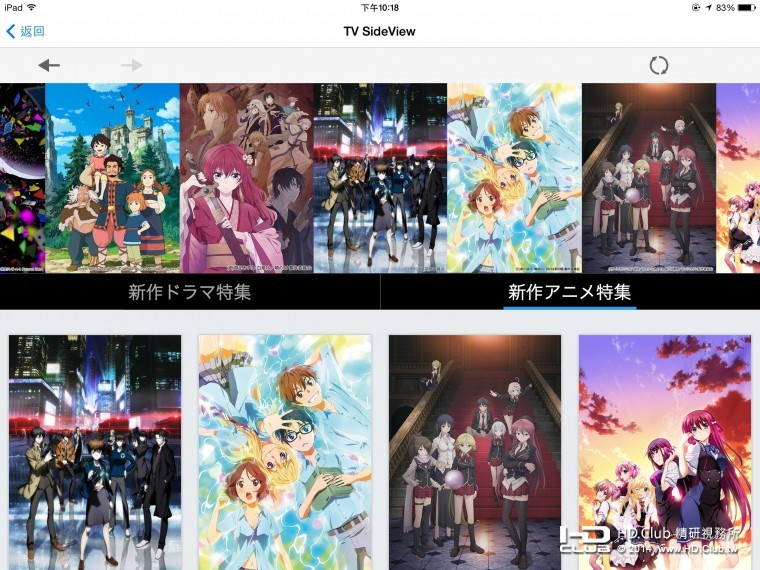Open the large underwater students poster below the tabs

[x=285, y=450]
